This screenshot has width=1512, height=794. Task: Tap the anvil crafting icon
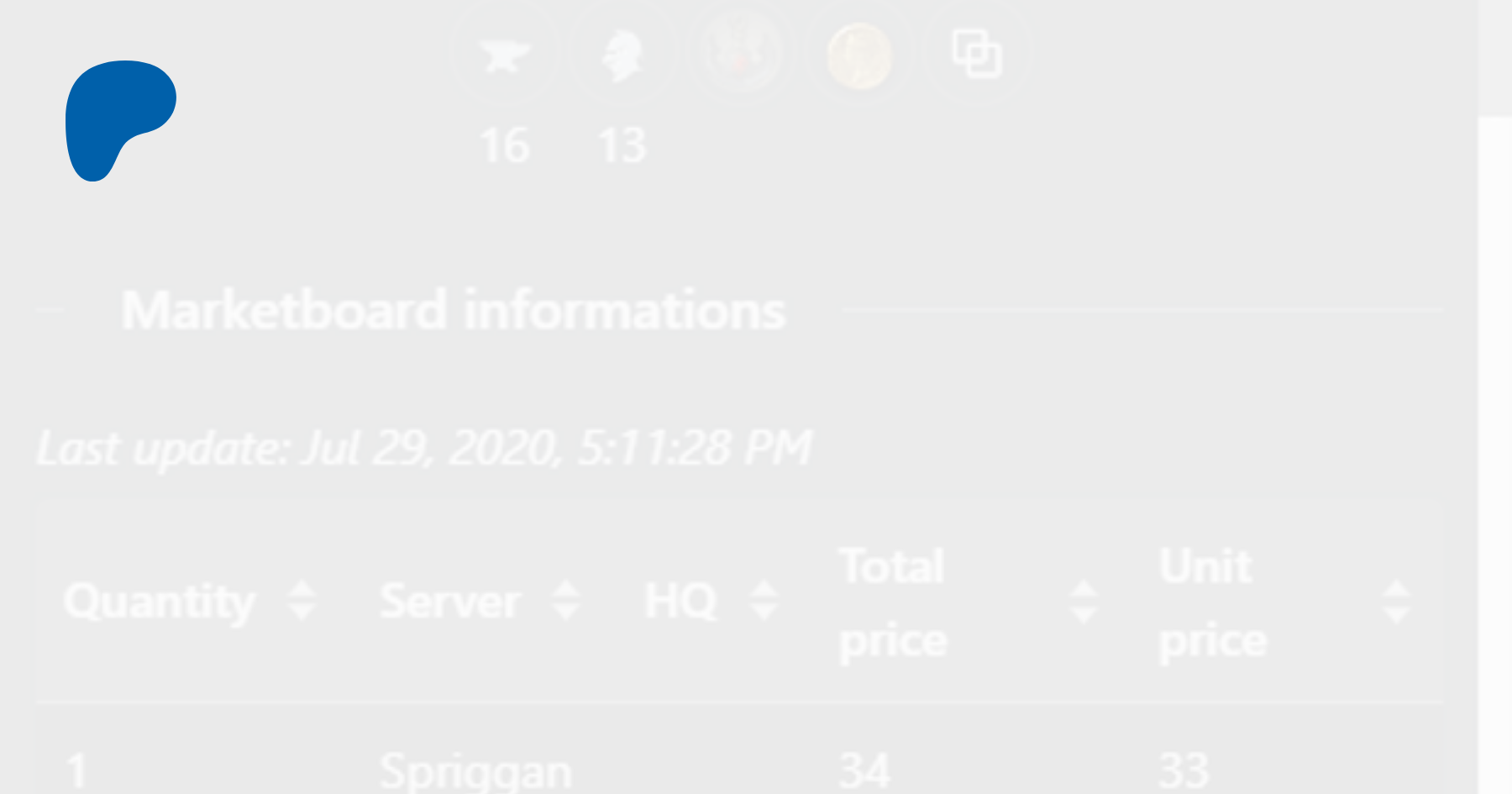[x=504, y=55]
